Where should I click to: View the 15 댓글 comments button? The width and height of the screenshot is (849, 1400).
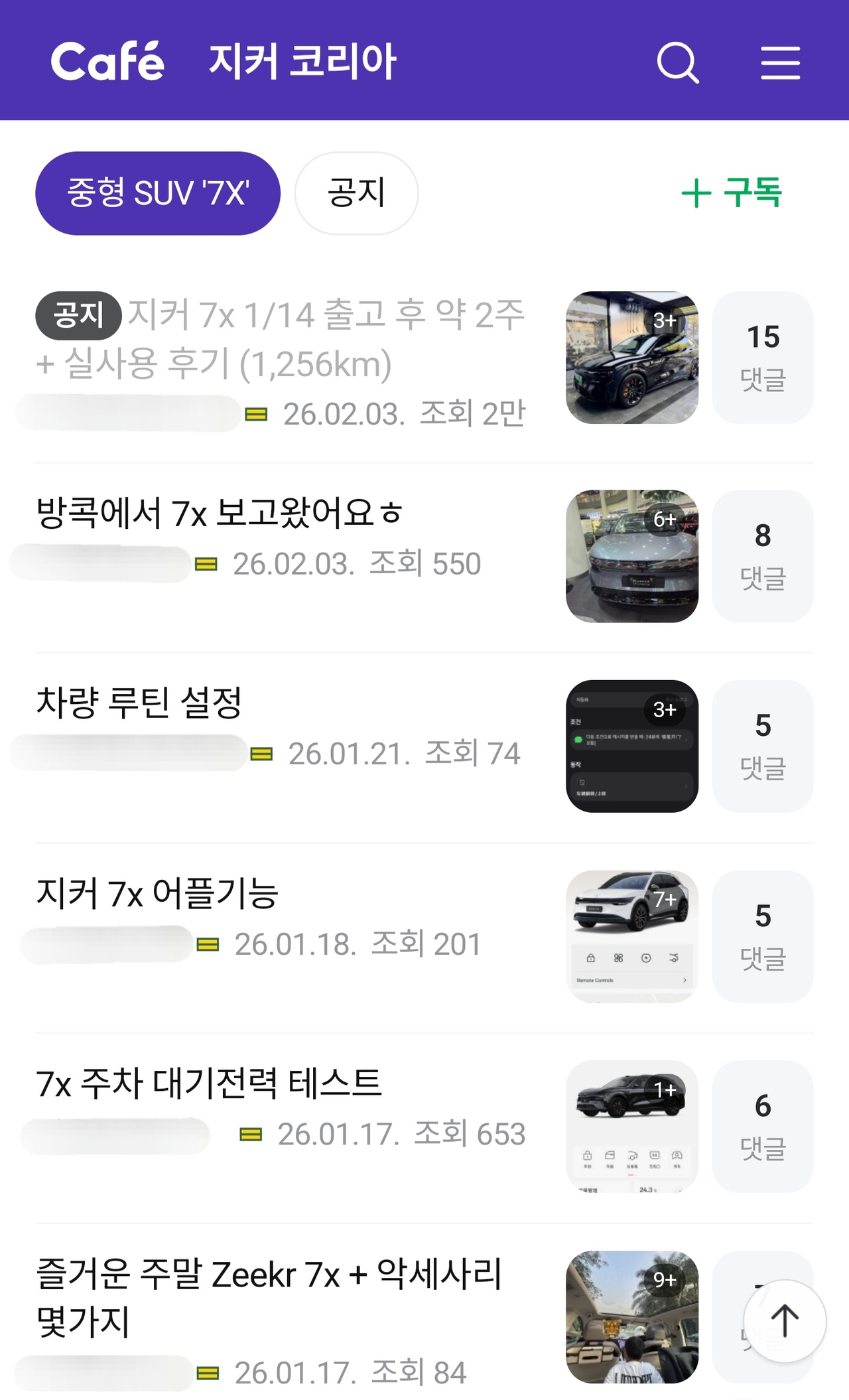point(763,358)
